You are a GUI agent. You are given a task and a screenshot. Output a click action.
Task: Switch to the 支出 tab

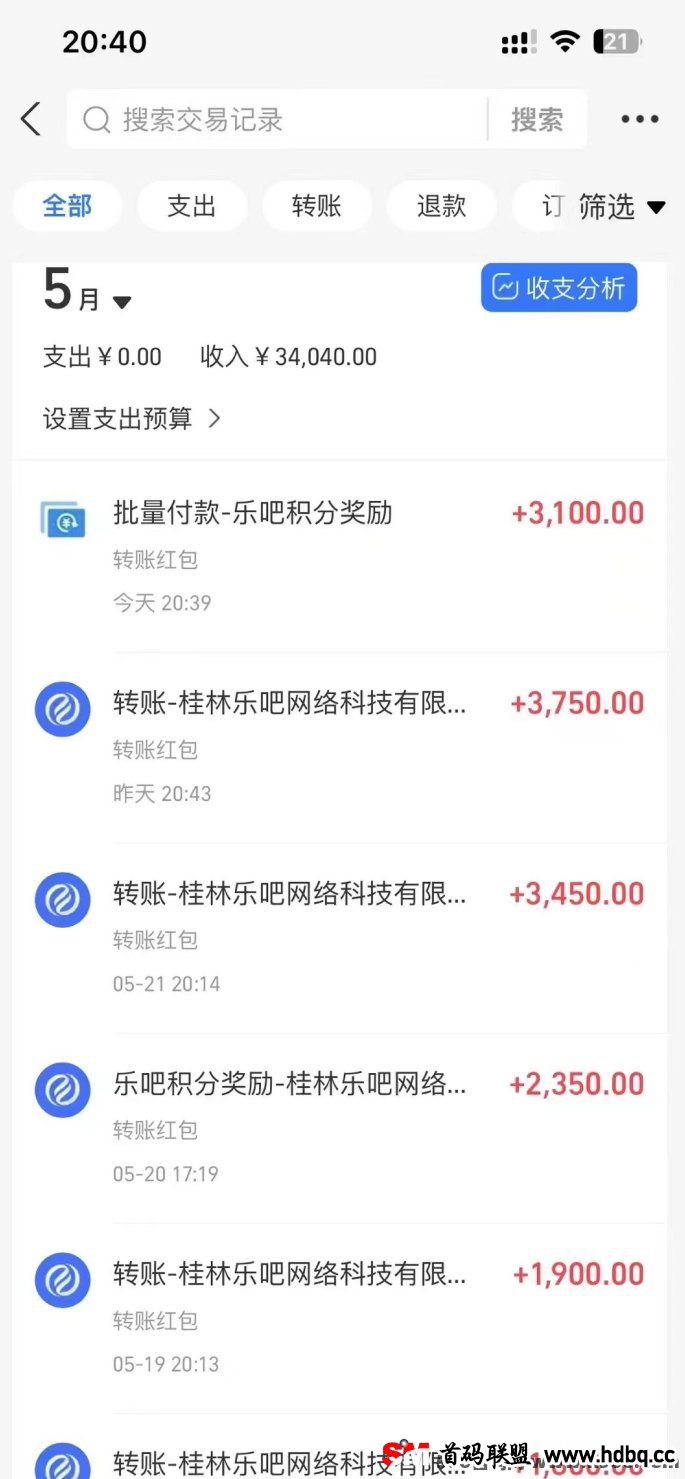click(192, 206)
